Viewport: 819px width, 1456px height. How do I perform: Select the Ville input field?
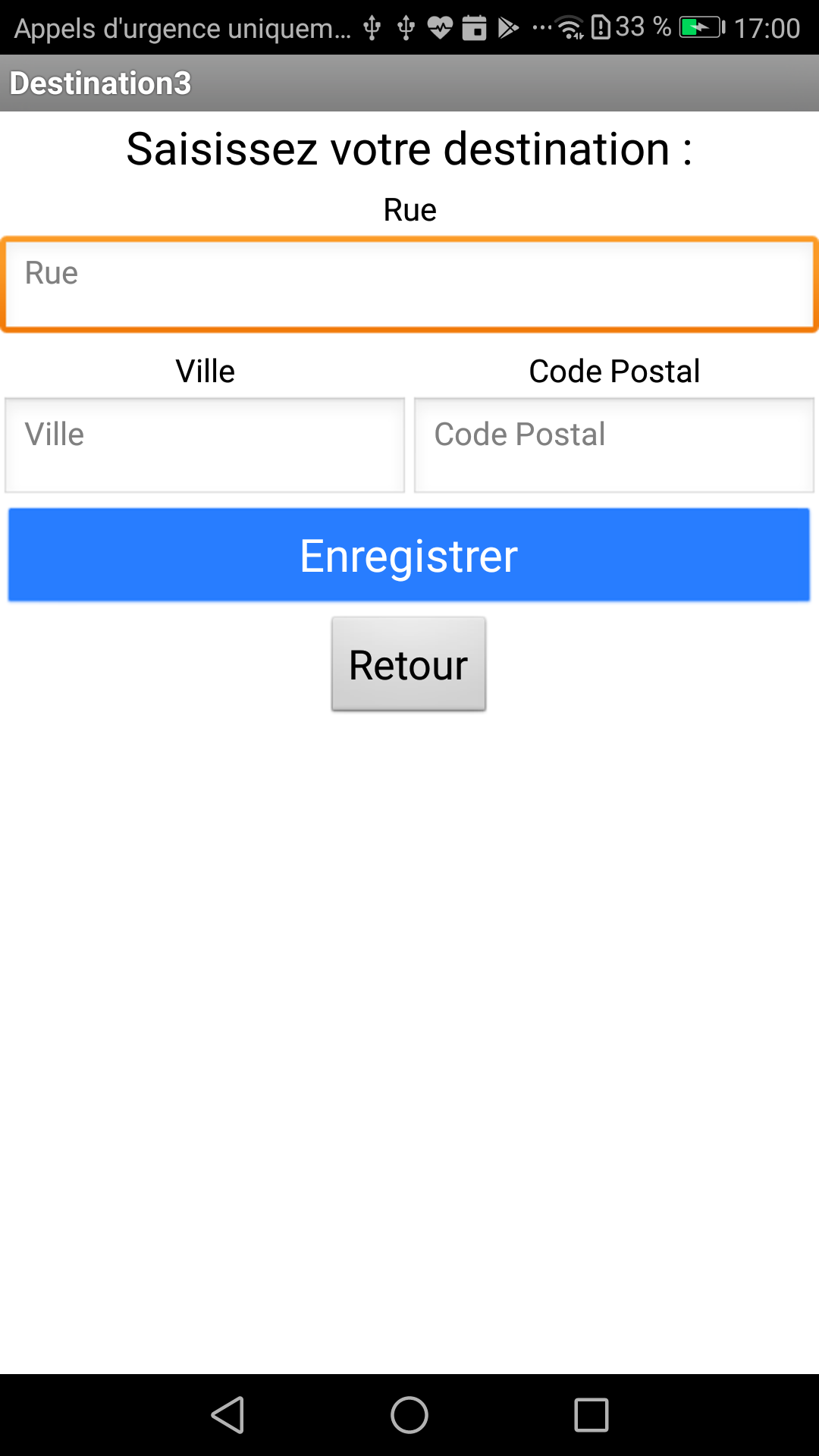205,445
